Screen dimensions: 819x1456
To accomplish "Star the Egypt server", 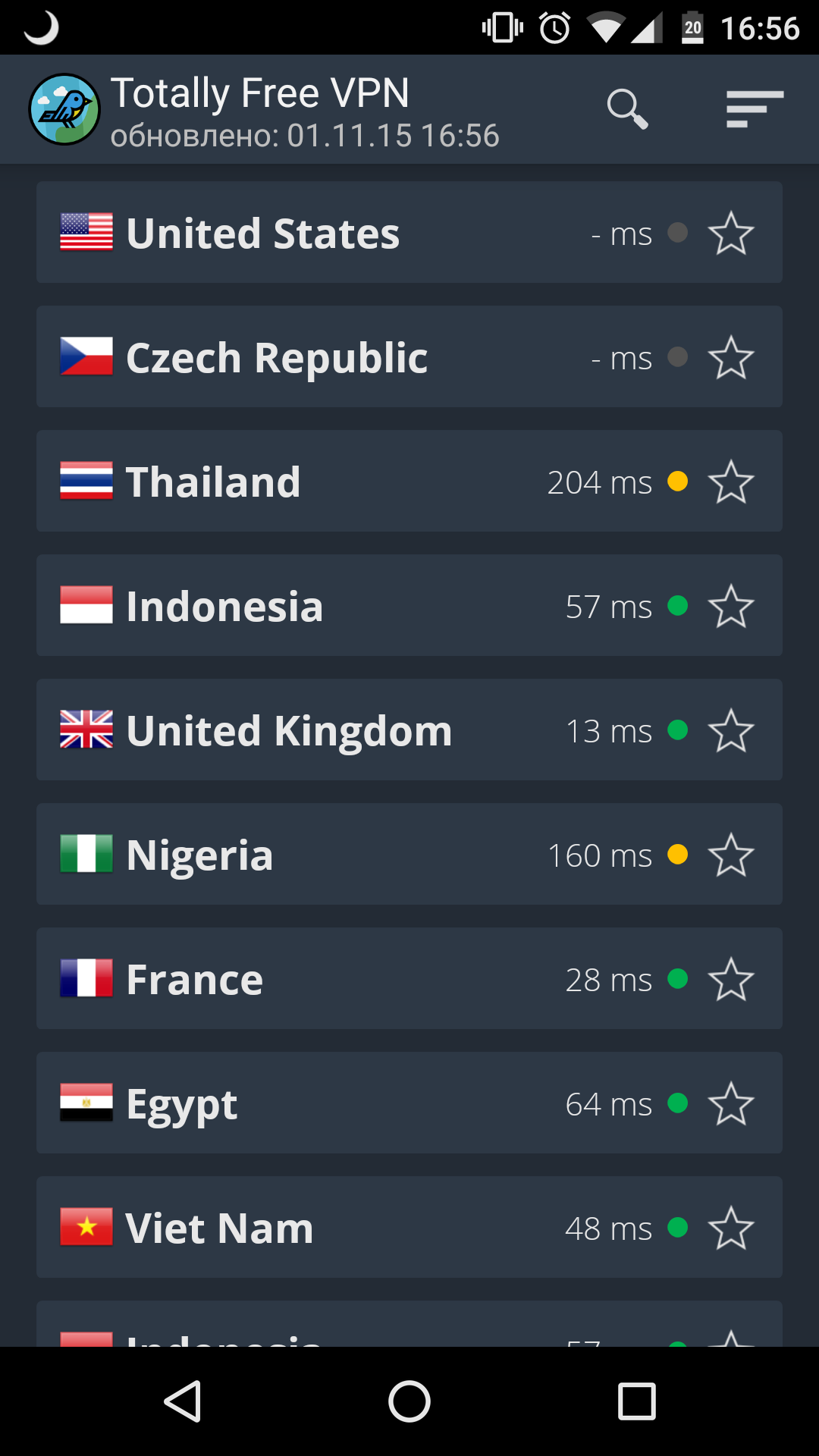I will pos(731,1103).
